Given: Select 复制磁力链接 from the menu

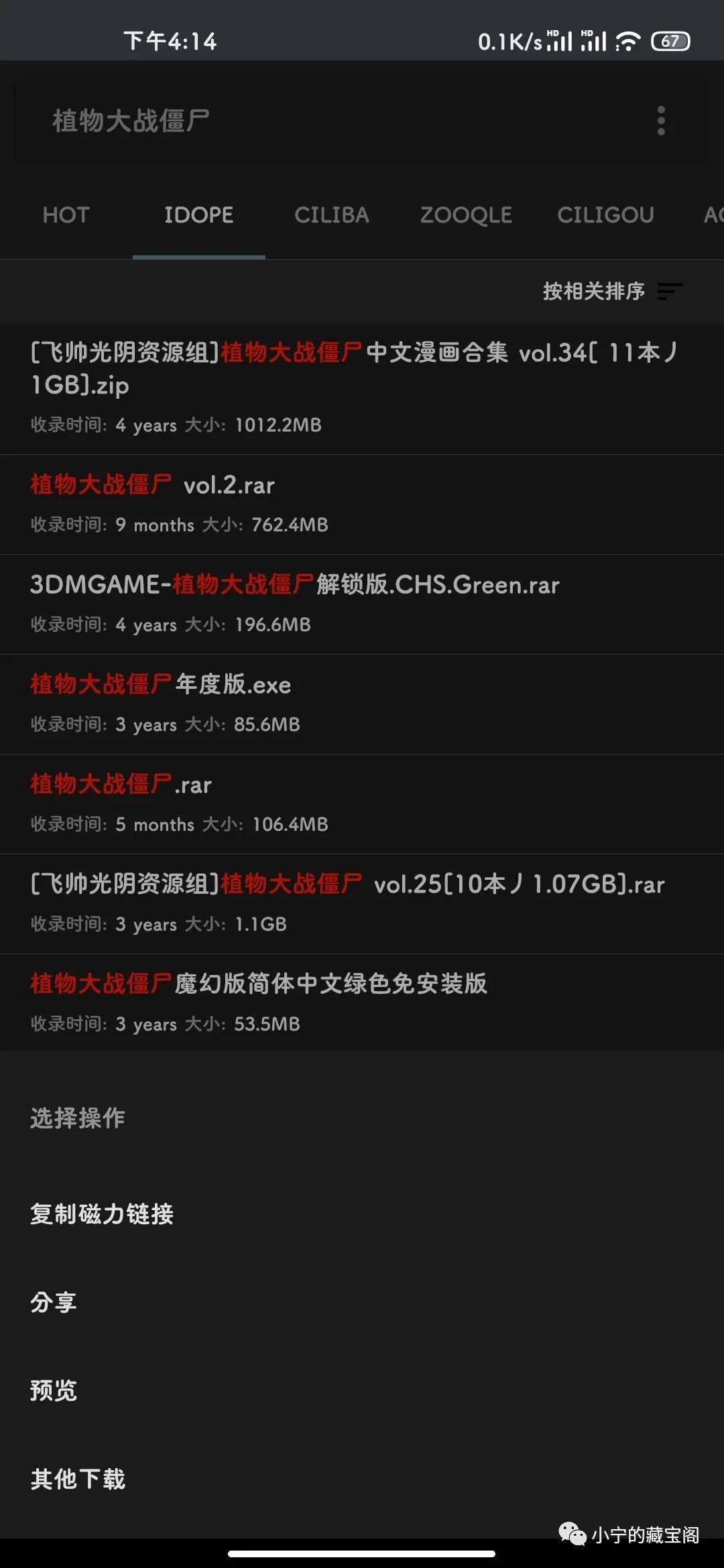Looking at the screenshot, I should click(x=101, y=1214).
